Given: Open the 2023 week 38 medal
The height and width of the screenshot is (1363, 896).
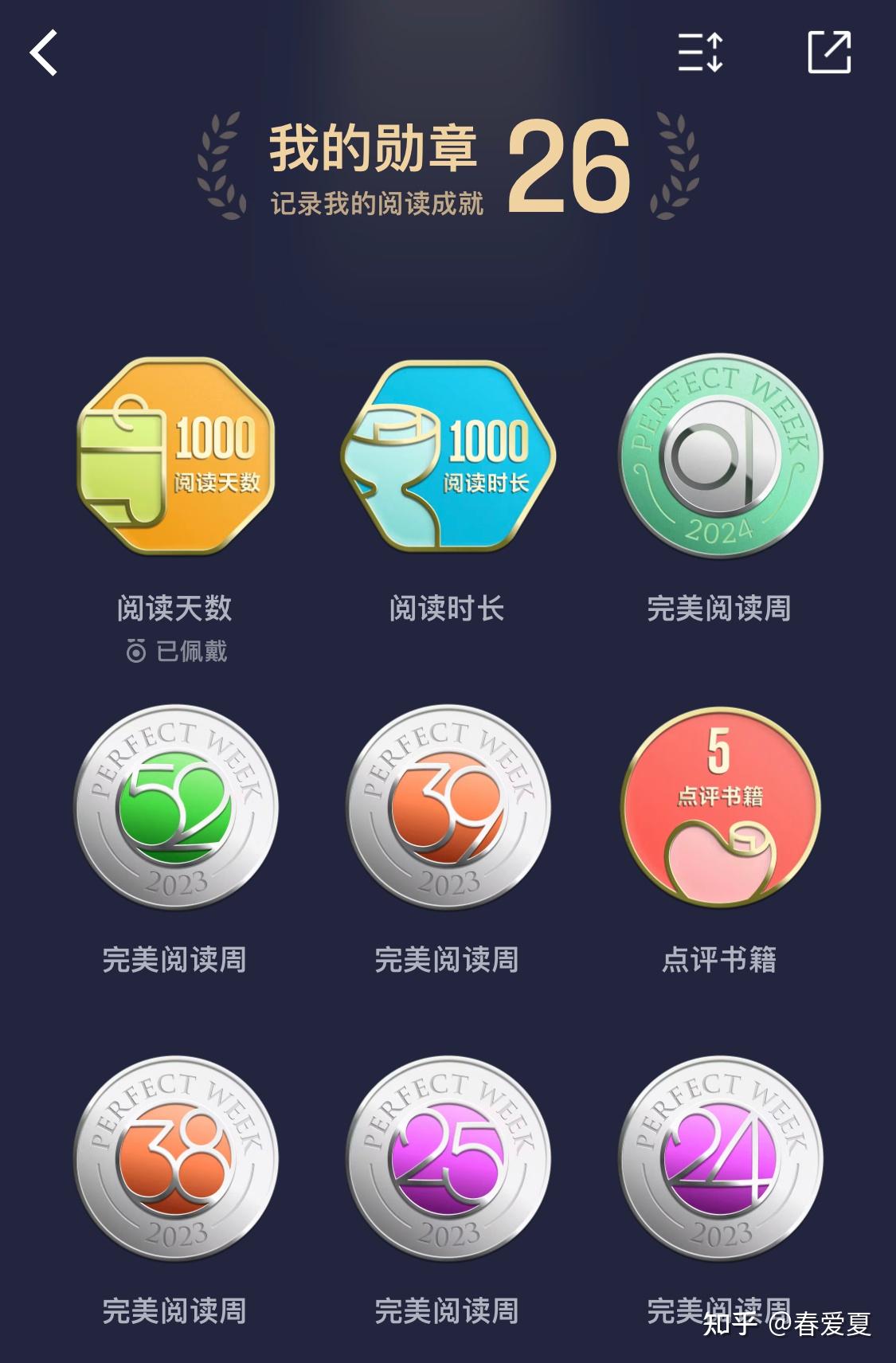Looking at the screenshot, I should [x=175, y=1159].
